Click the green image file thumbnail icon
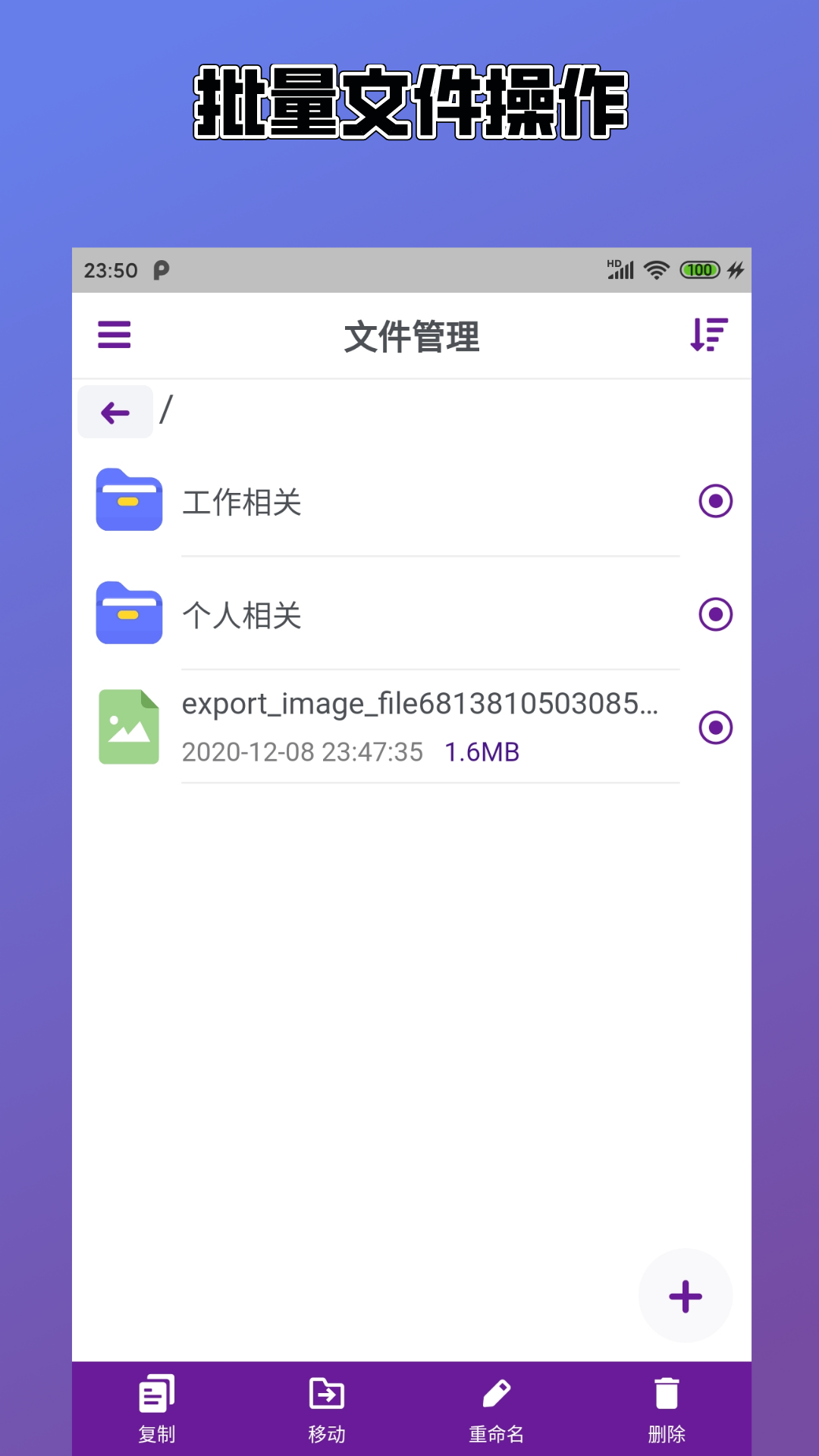This screenshot has width=819, height=1456. pyautogui.click(x=129, y=725)
